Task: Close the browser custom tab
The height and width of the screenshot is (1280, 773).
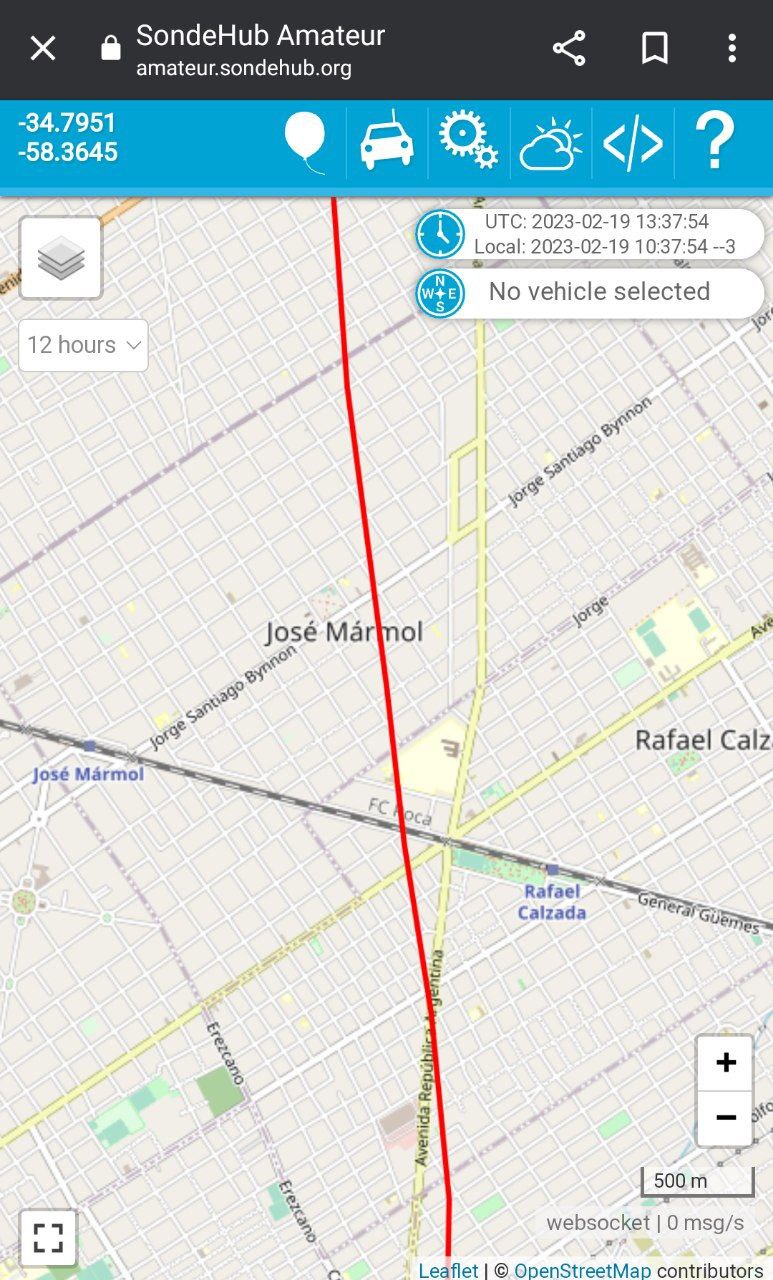Action: 43,48
